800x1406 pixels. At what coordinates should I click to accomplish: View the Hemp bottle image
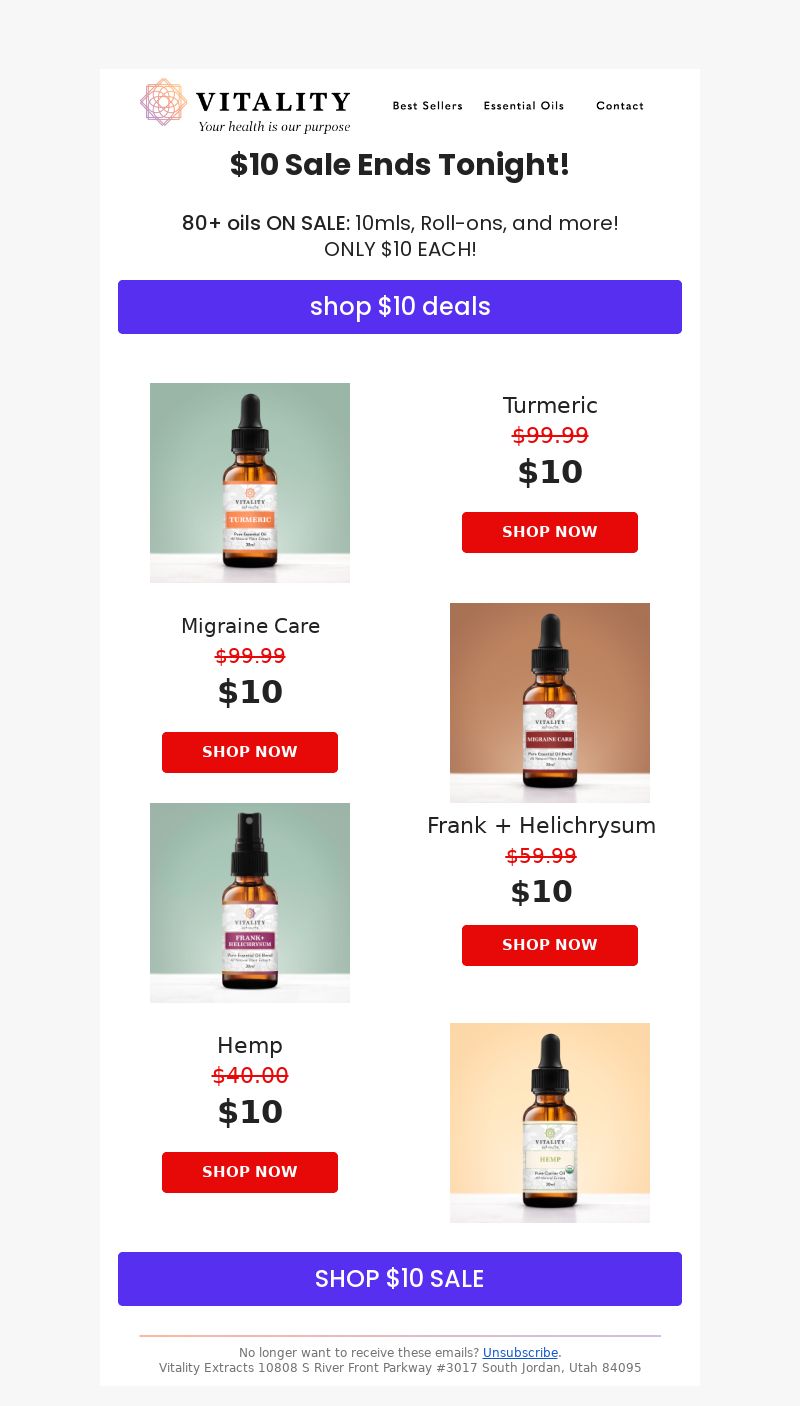point(550,1123)
